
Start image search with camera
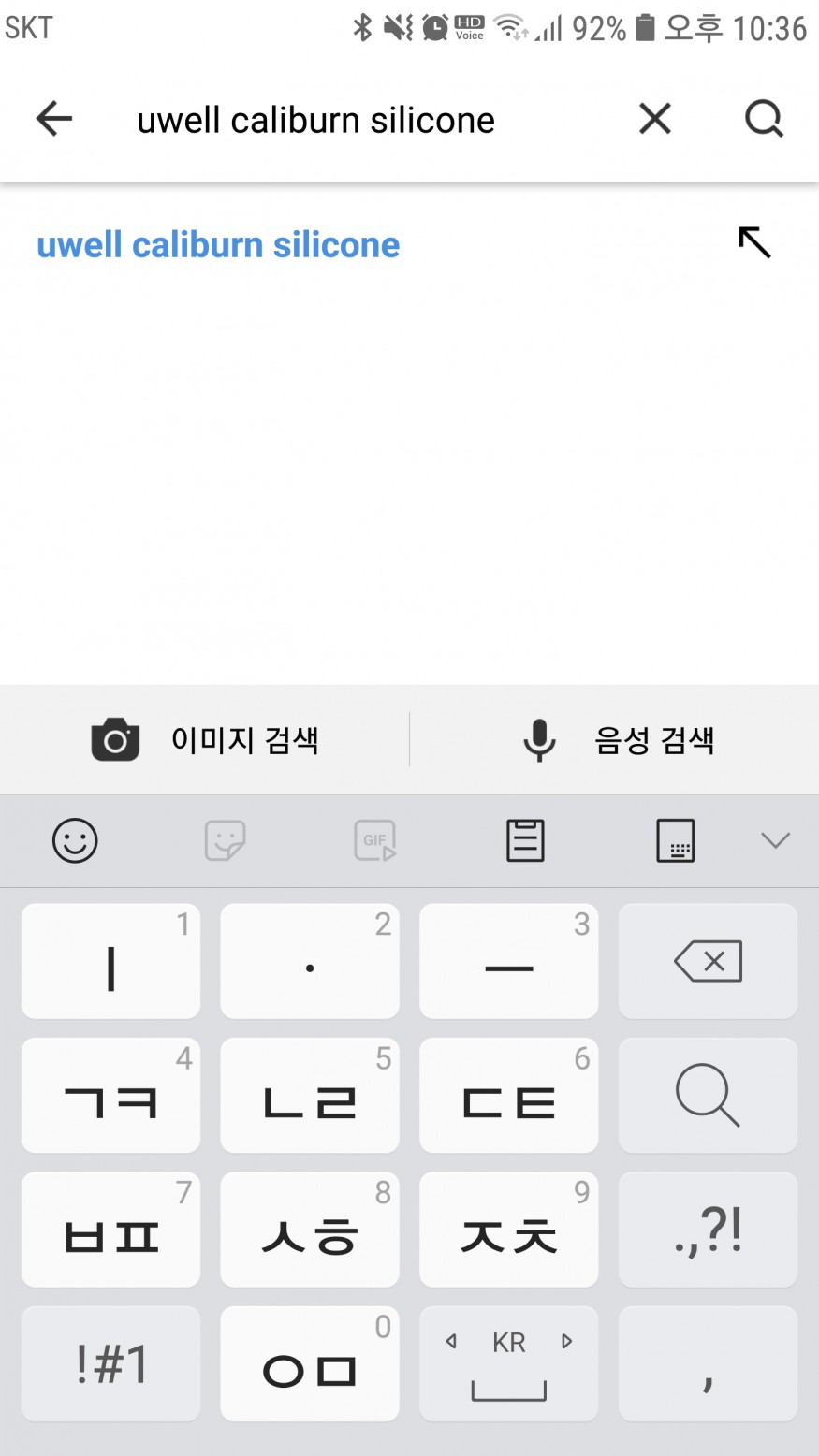point(205,740)
